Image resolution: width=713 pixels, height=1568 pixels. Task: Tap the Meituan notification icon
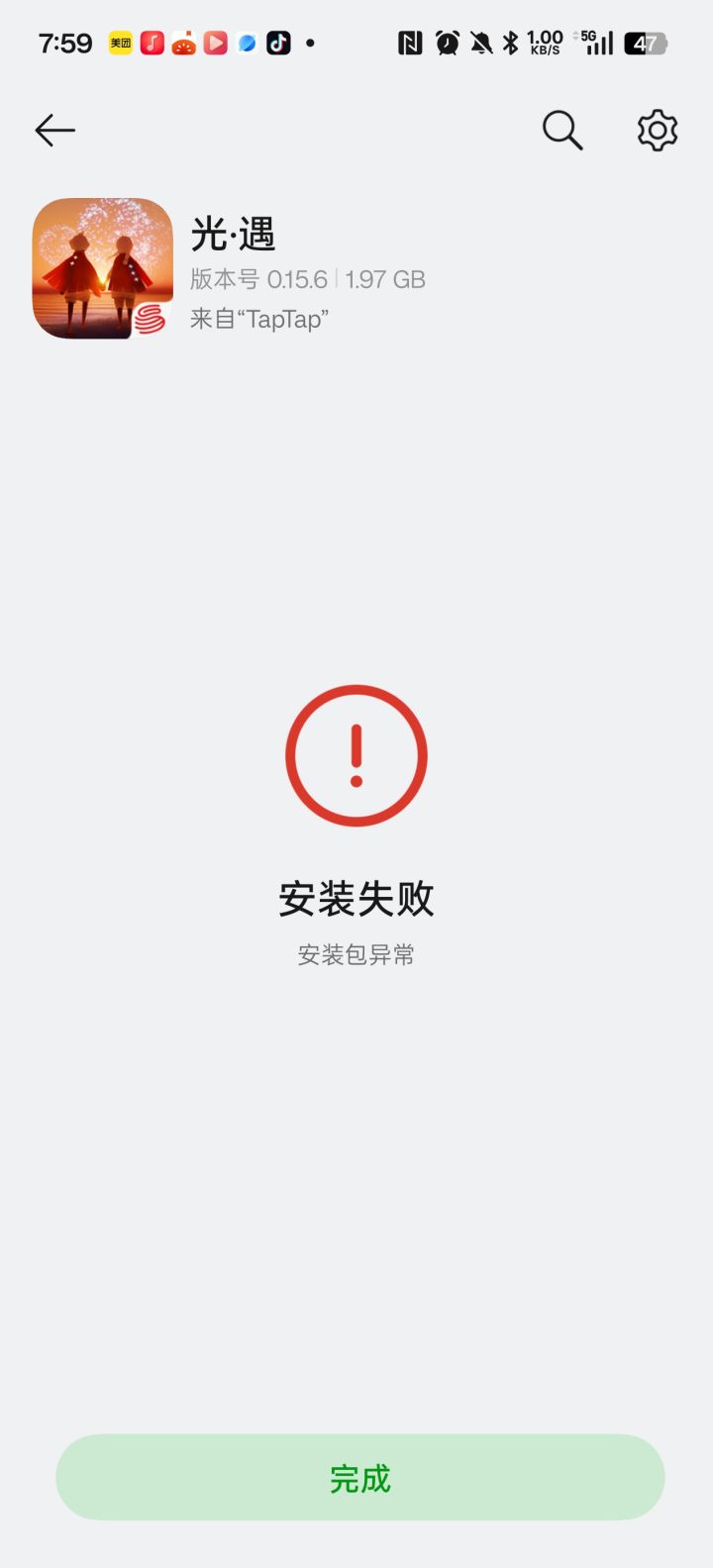(119, 42)
